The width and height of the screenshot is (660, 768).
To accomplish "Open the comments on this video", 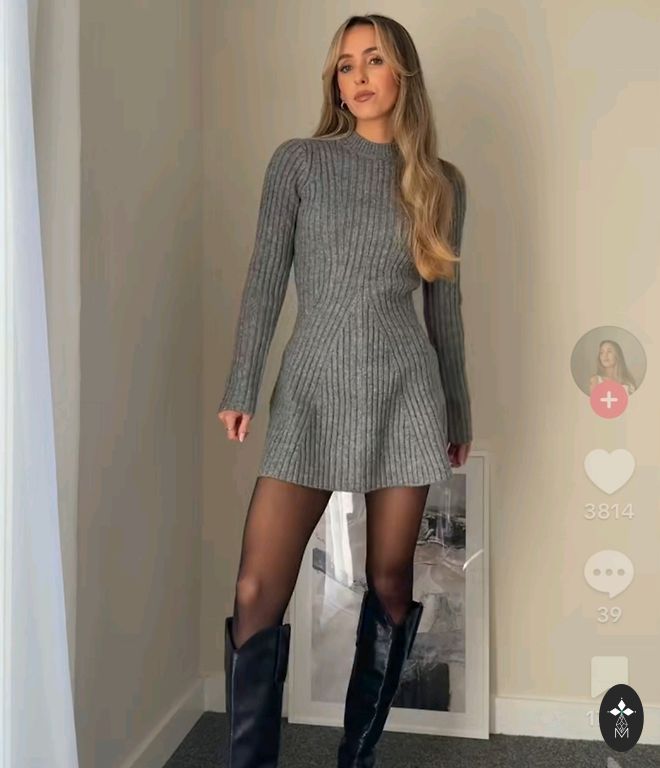I will [609, 574].
